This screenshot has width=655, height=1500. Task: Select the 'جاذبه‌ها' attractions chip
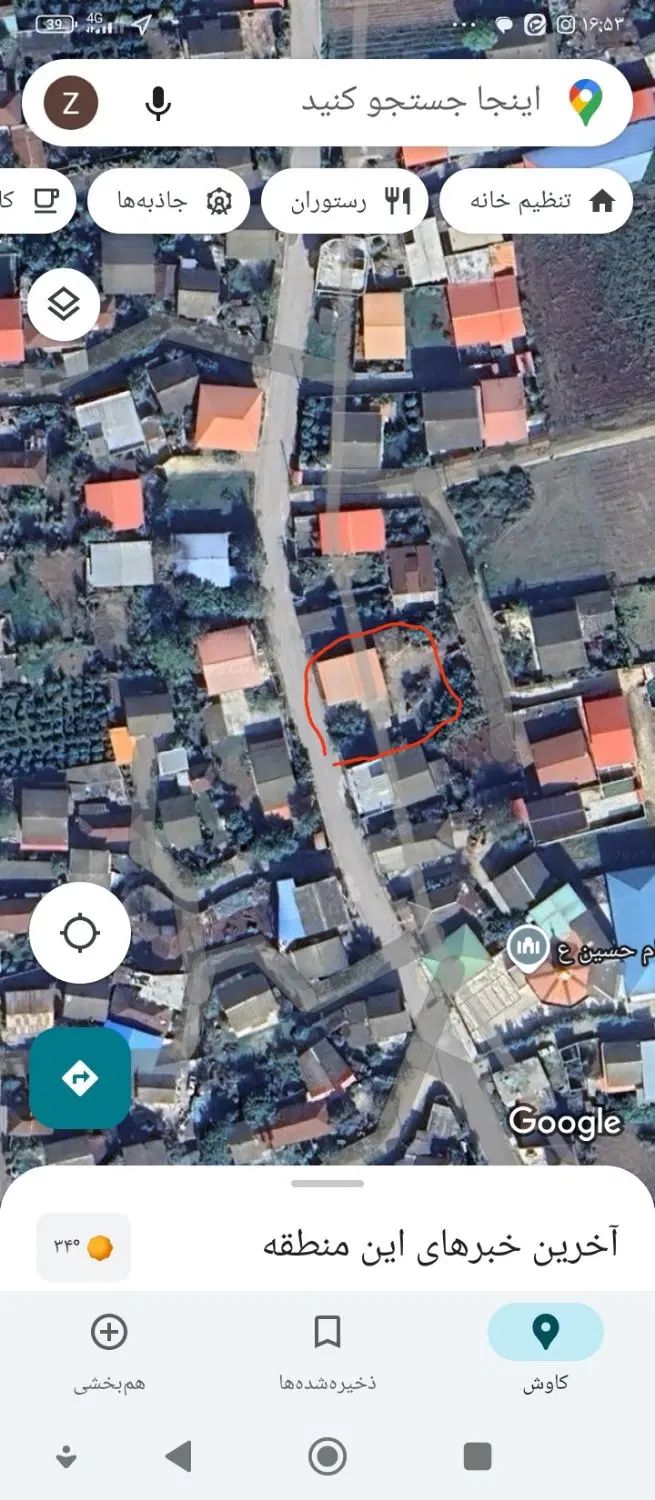(x=166, y=201)
